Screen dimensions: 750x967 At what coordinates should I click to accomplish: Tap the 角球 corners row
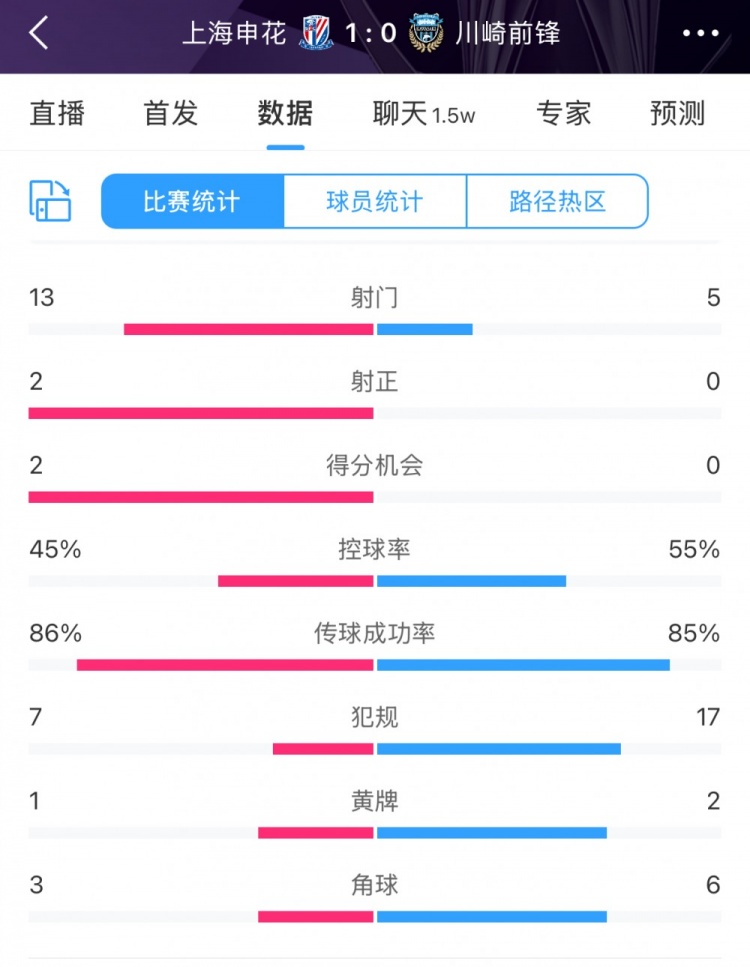[x=375, y=886]
